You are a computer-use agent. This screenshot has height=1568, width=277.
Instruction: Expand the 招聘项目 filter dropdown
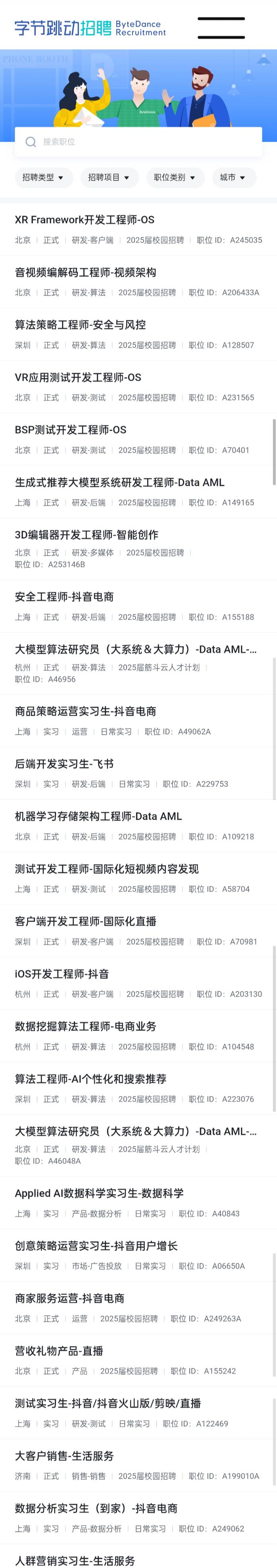pos(109,178)
